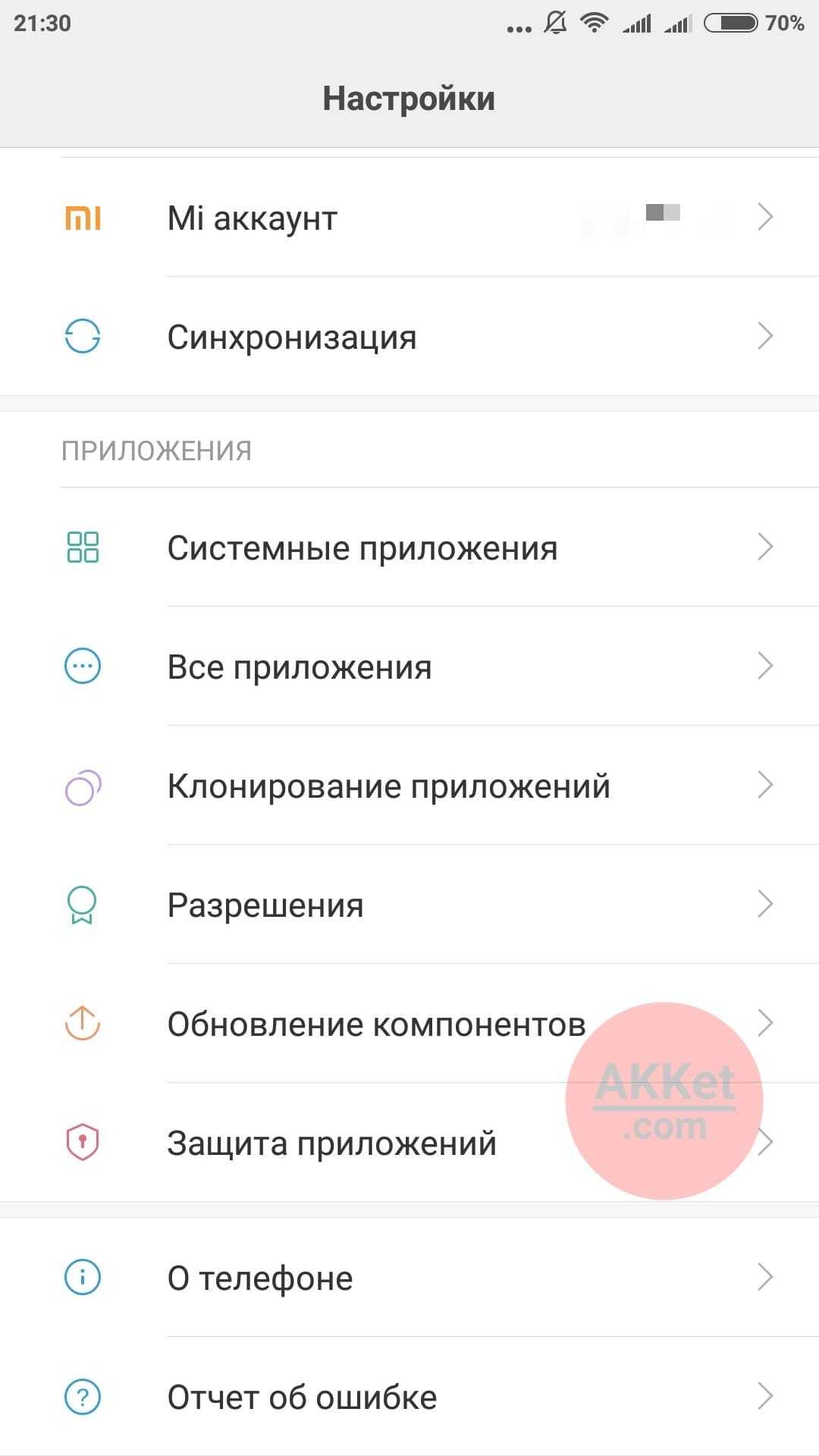Open Отчет об ошибке
The width and height of the screenshot is (819, 1456).
[409, 1397]
